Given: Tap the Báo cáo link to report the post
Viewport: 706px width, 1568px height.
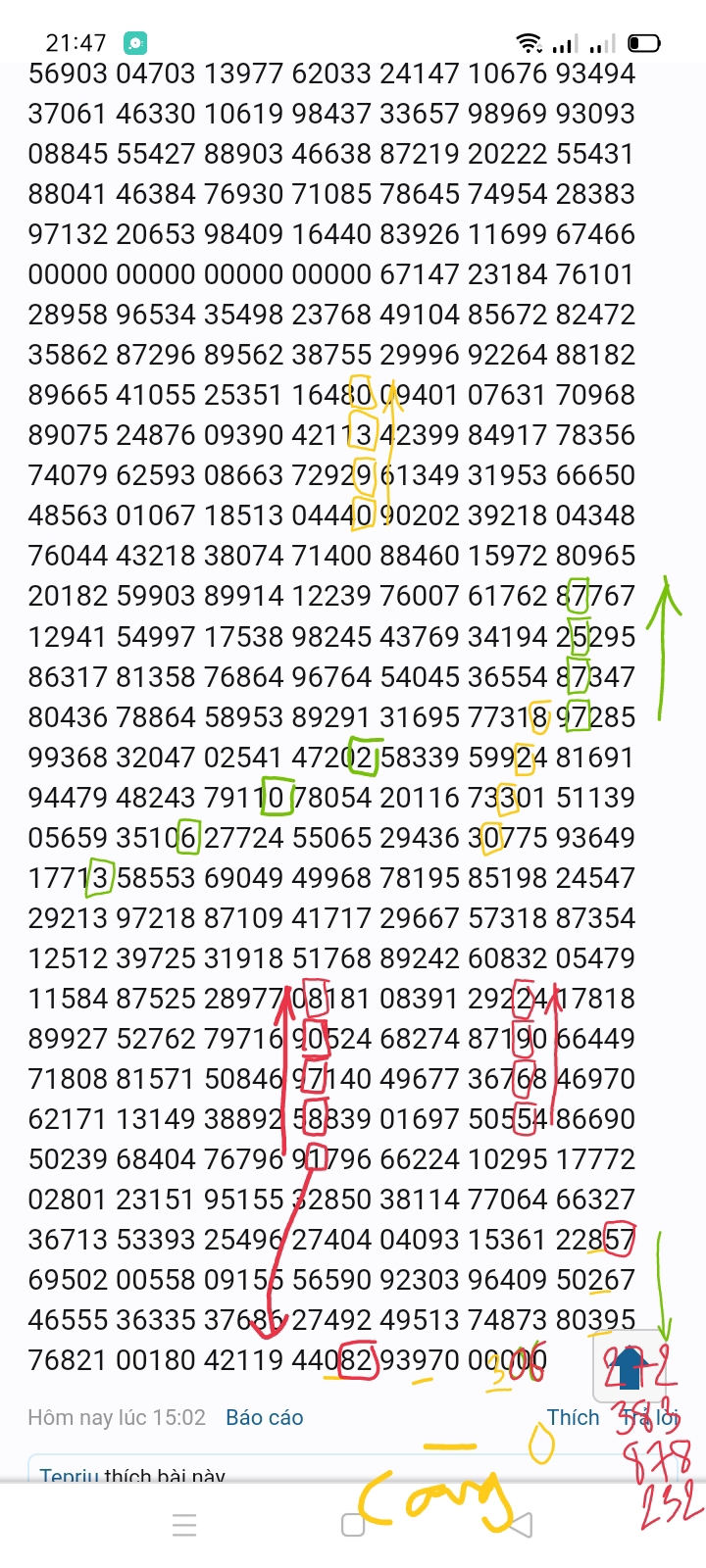Looking at the screenshot, I should [x=264, y=1417].
